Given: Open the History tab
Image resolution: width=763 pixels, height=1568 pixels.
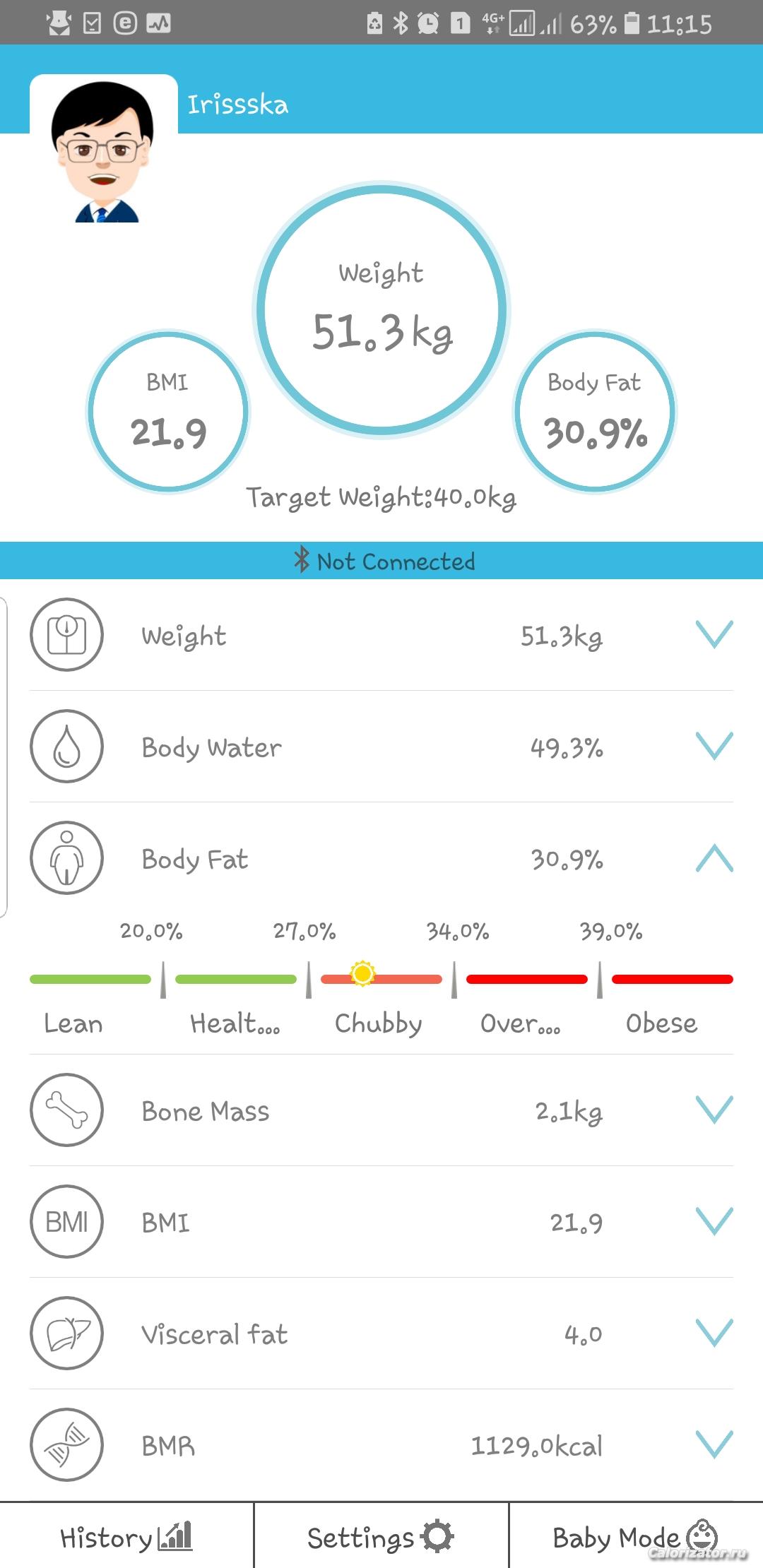Looking at the screenshot, I should click(126, 1537).
